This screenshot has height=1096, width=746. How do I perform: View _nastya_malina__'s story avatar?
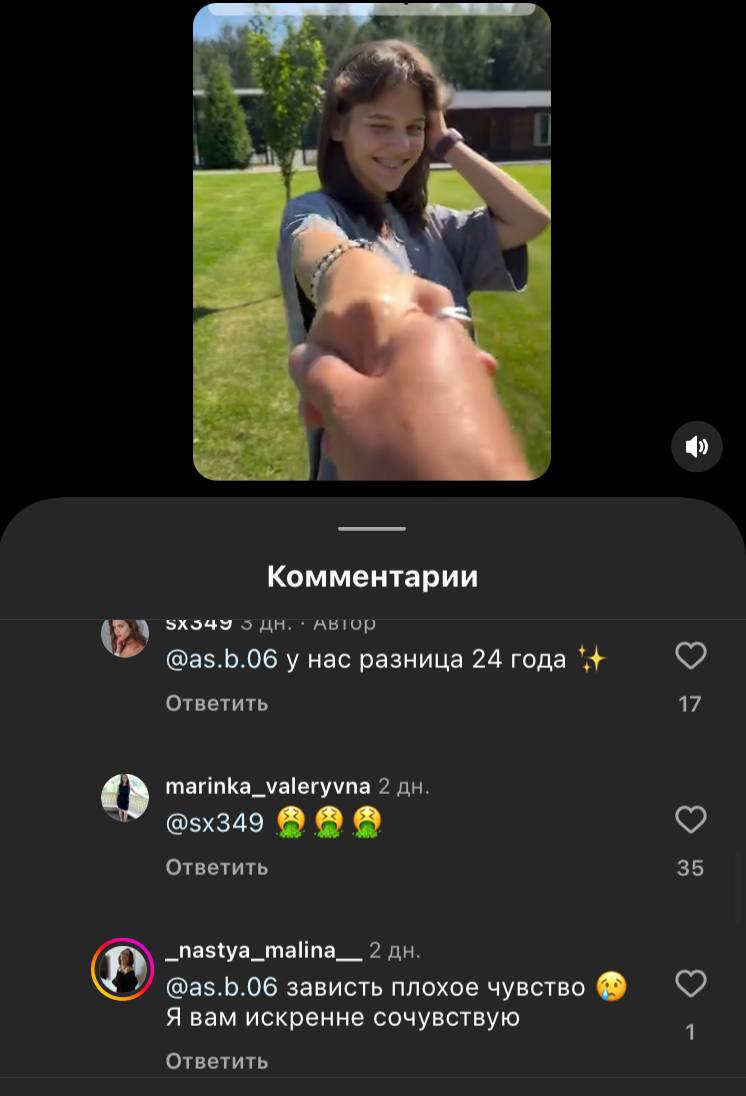(123, 969)
